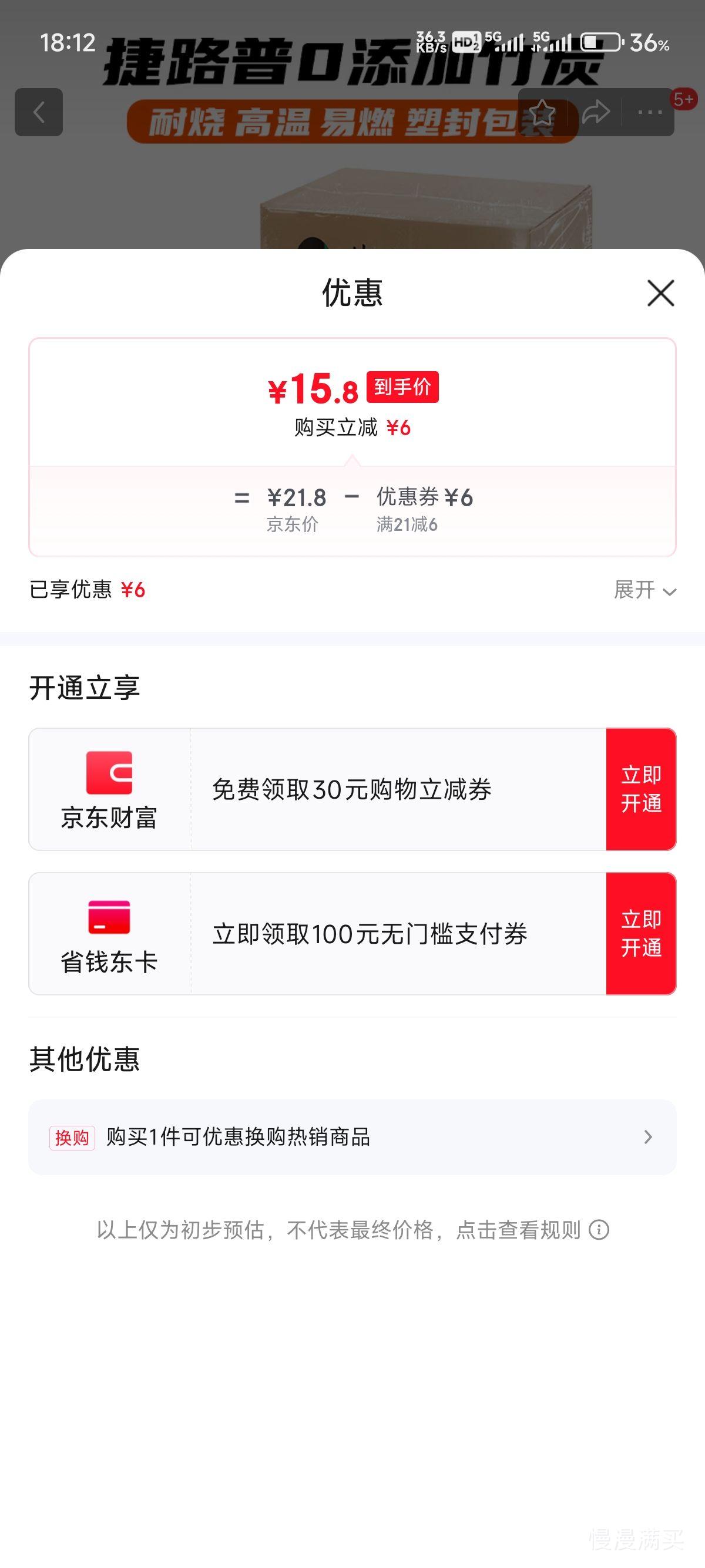The height and width of the screenshot is (1568, 705).
Task: Expand the 已享优惠 details with 展开
Action: pyautogui.click(x=644, y=590)
